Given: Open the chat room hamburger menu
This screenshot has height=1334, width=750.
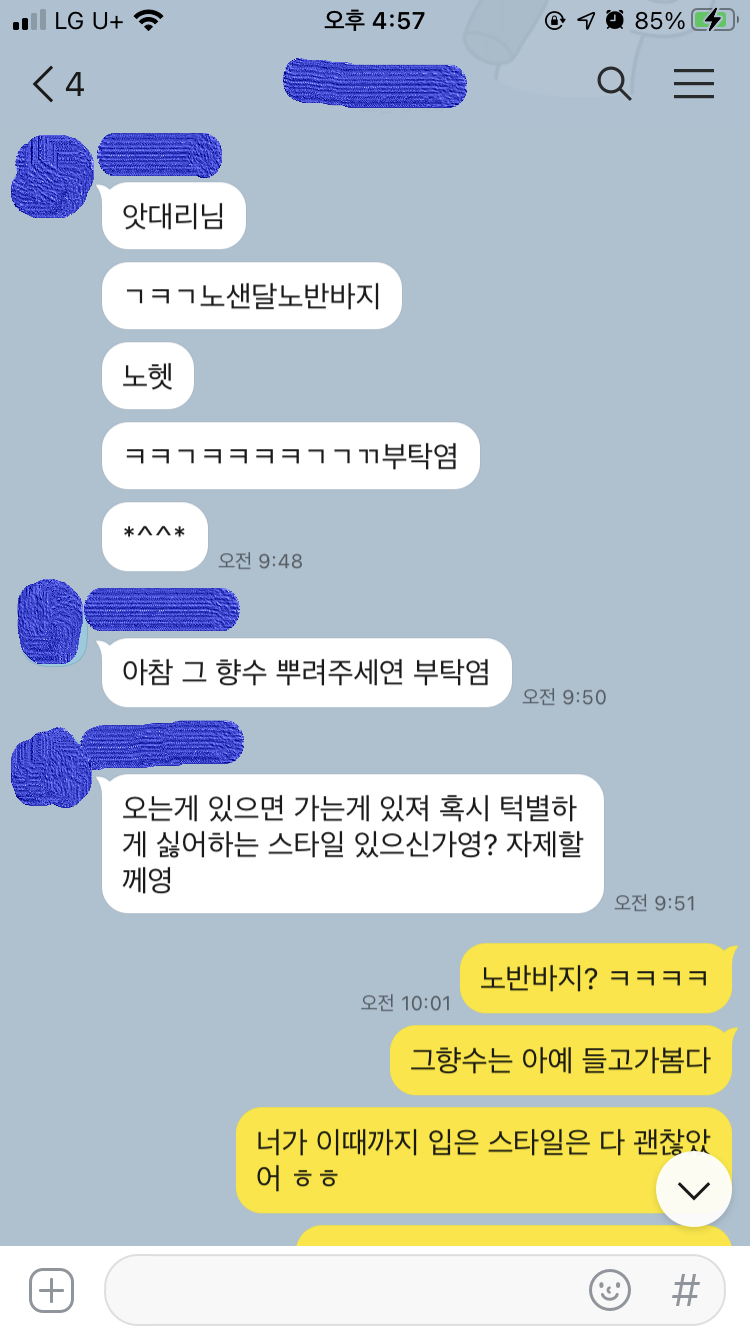Looking at the screenshot, I should [693, 84].
